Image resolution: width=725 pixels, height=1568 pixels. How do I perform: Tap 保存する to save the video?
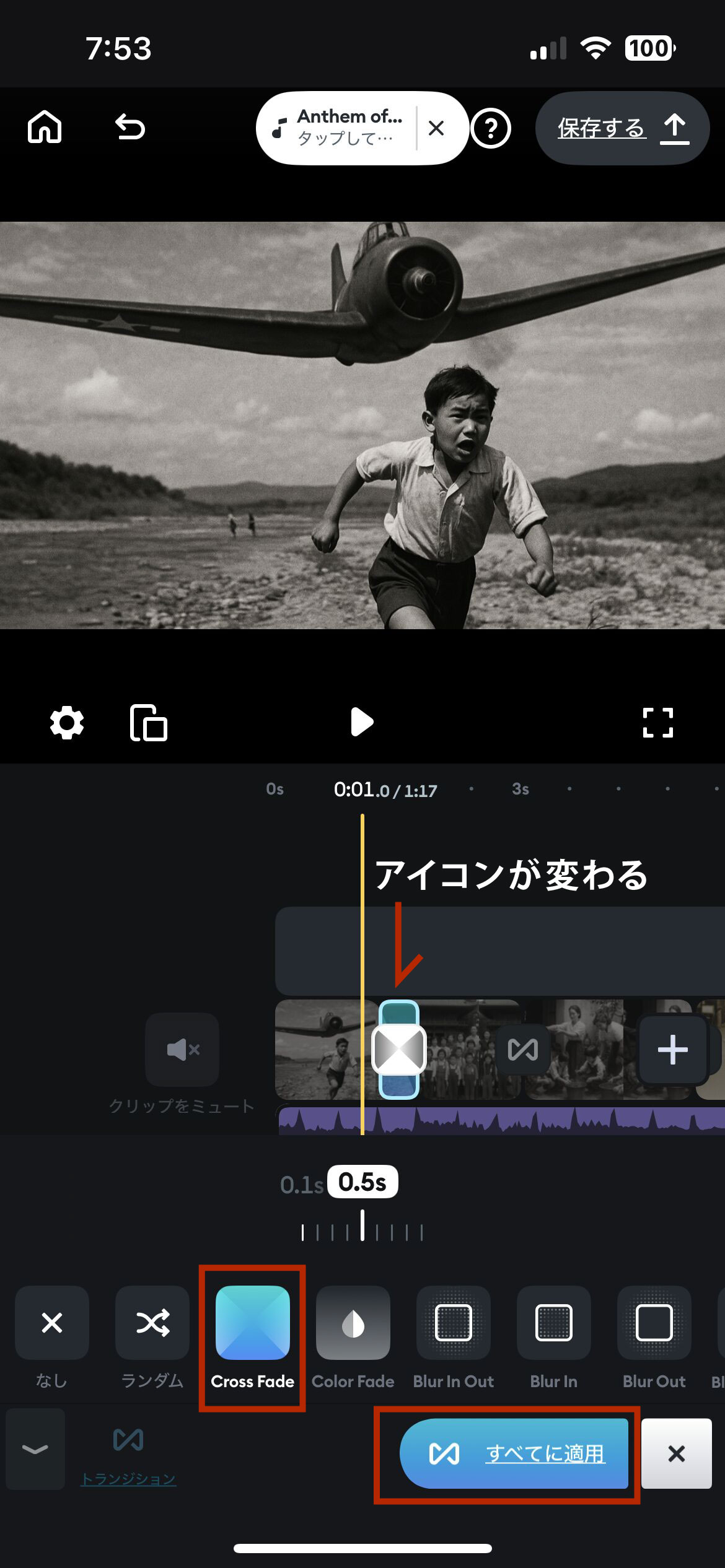(622, 128)
